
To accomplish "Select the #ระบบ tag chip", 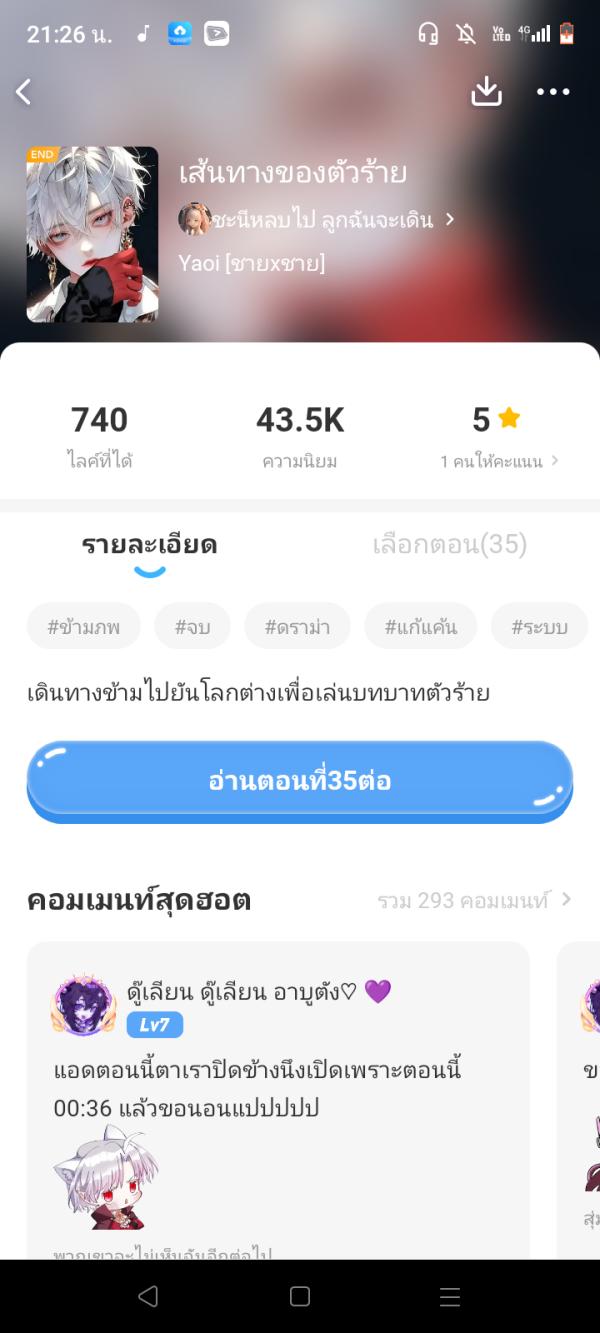I will [539, 627].
